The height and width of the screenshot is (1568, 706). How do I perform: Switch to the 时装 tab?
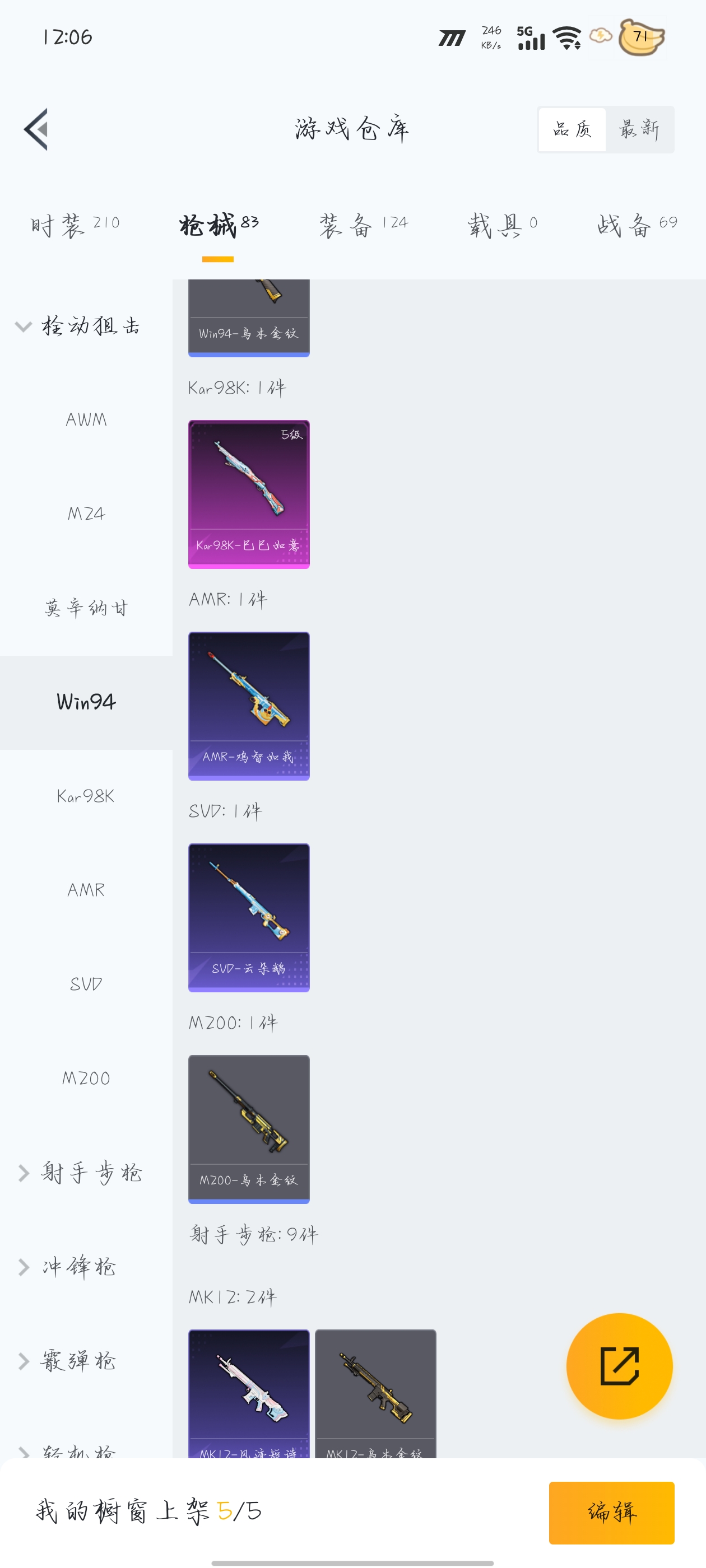tap(75, 225)
